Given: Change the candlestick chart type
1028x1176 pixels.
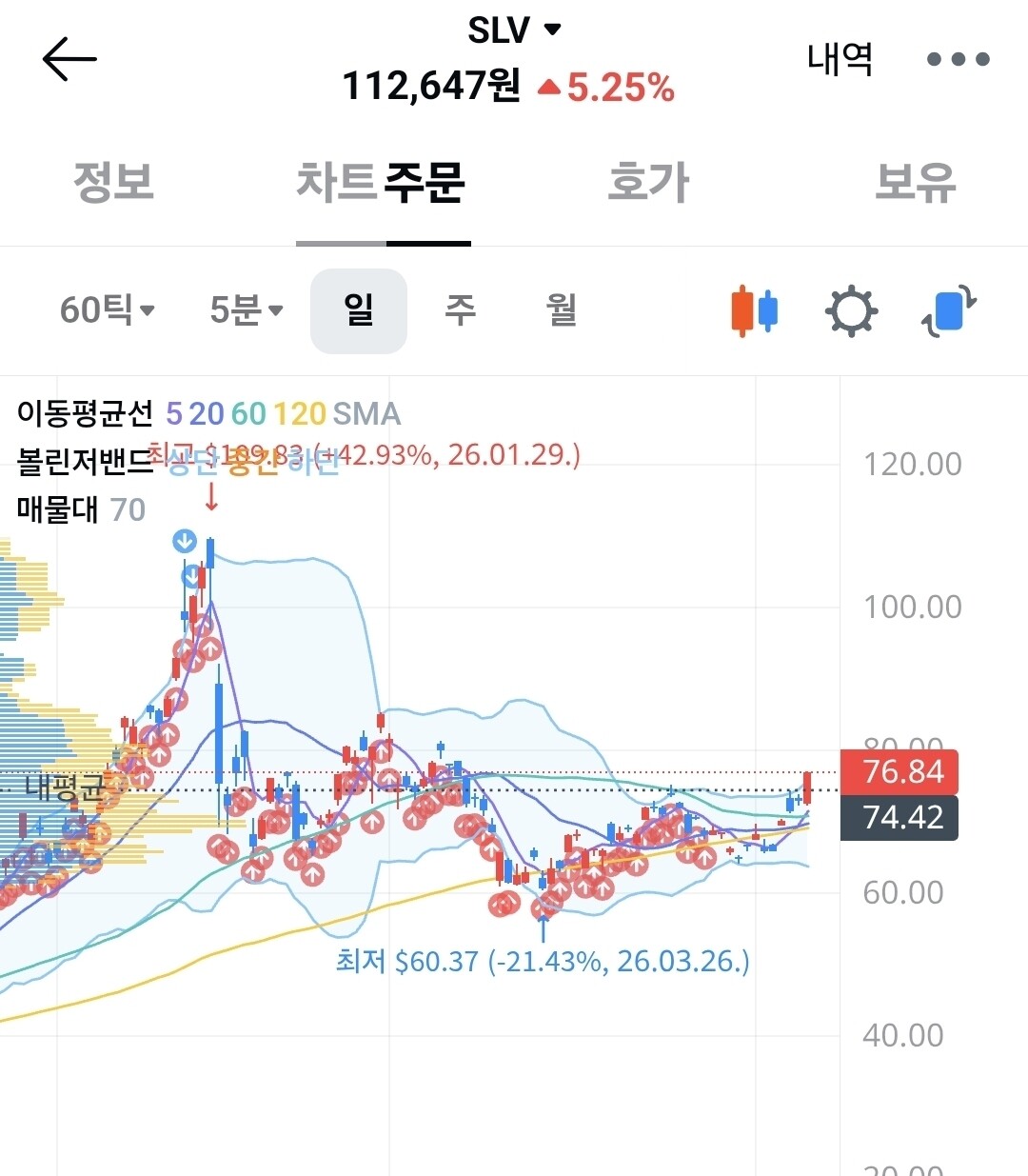Looking at the screenshot, I should click(754, 311).
